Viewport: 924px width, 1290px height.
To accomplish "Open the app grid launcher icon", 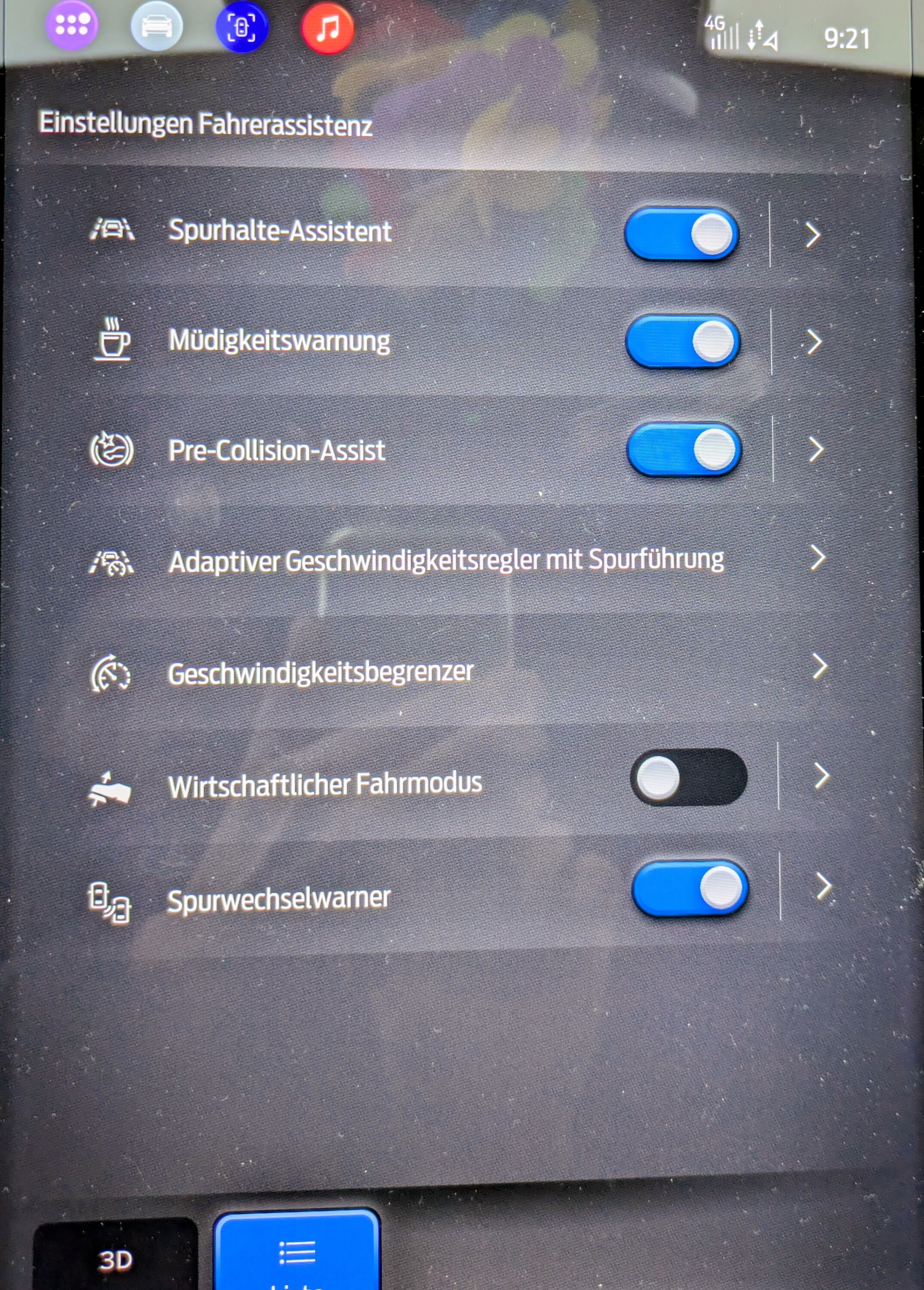I will [72, 24].
